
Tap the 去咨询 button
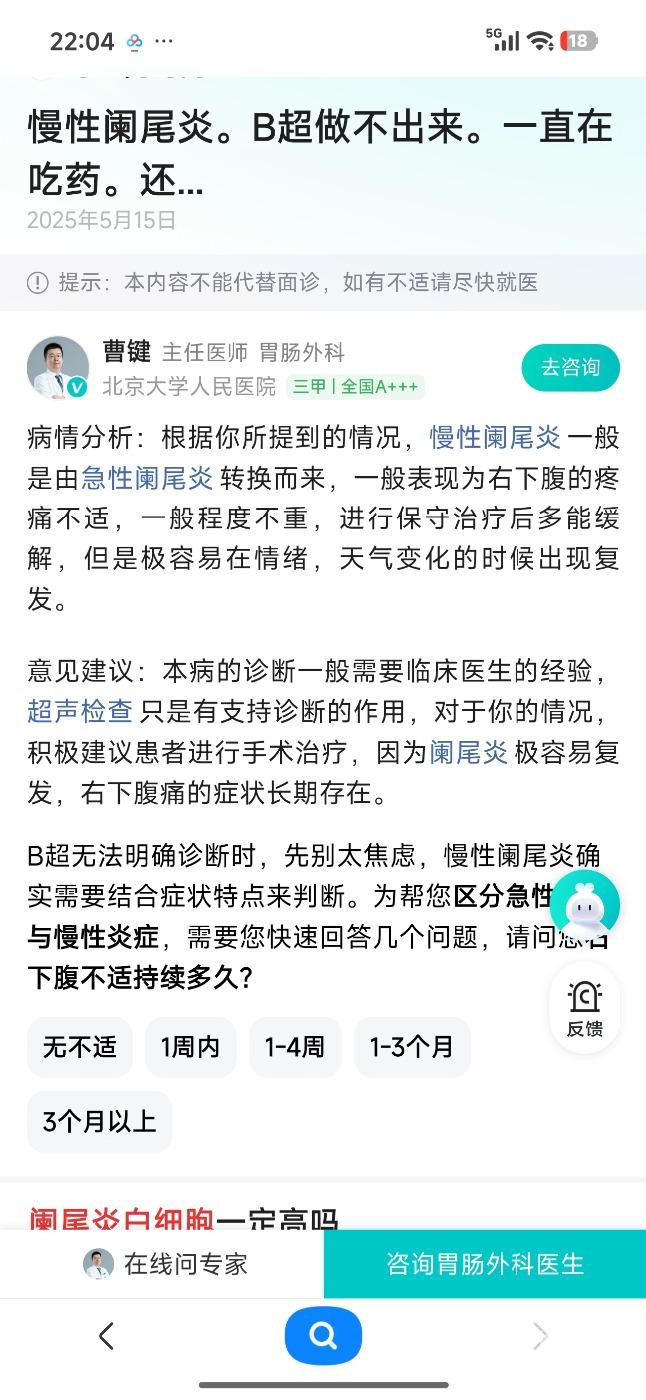[570, 367]
